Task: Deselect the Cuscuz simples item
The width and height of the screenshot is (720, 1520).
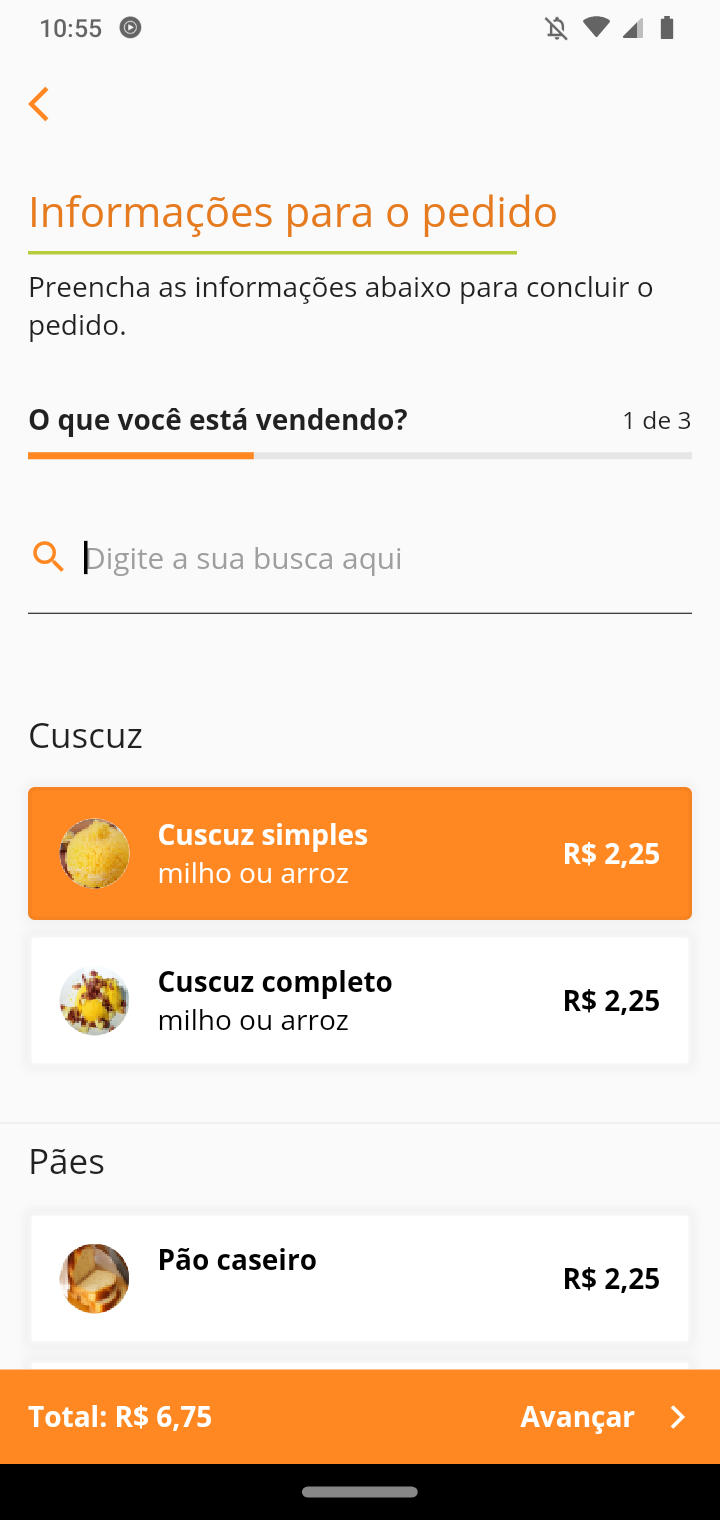Action: [x=360, y=854]
